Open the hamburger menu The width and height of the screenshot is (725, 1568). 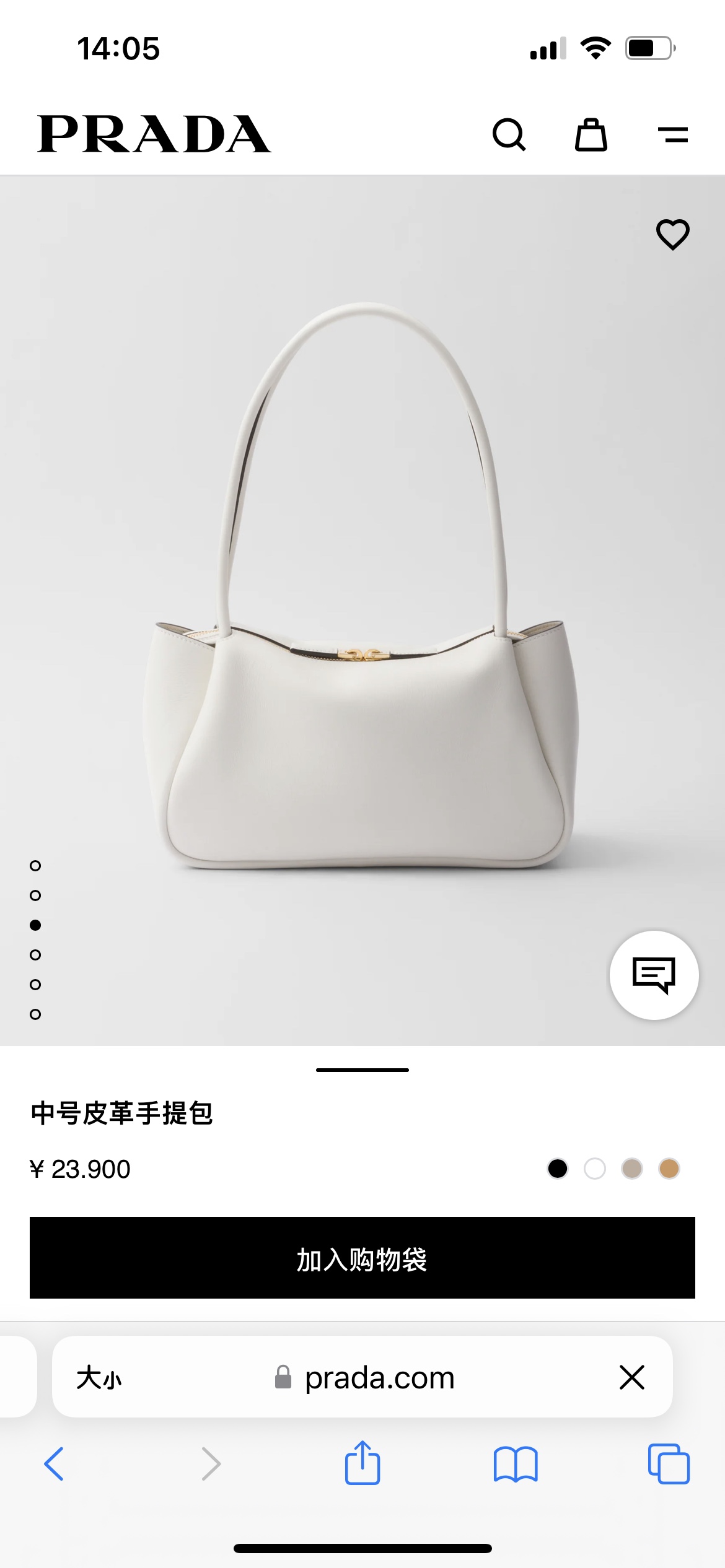click(672, 134)
